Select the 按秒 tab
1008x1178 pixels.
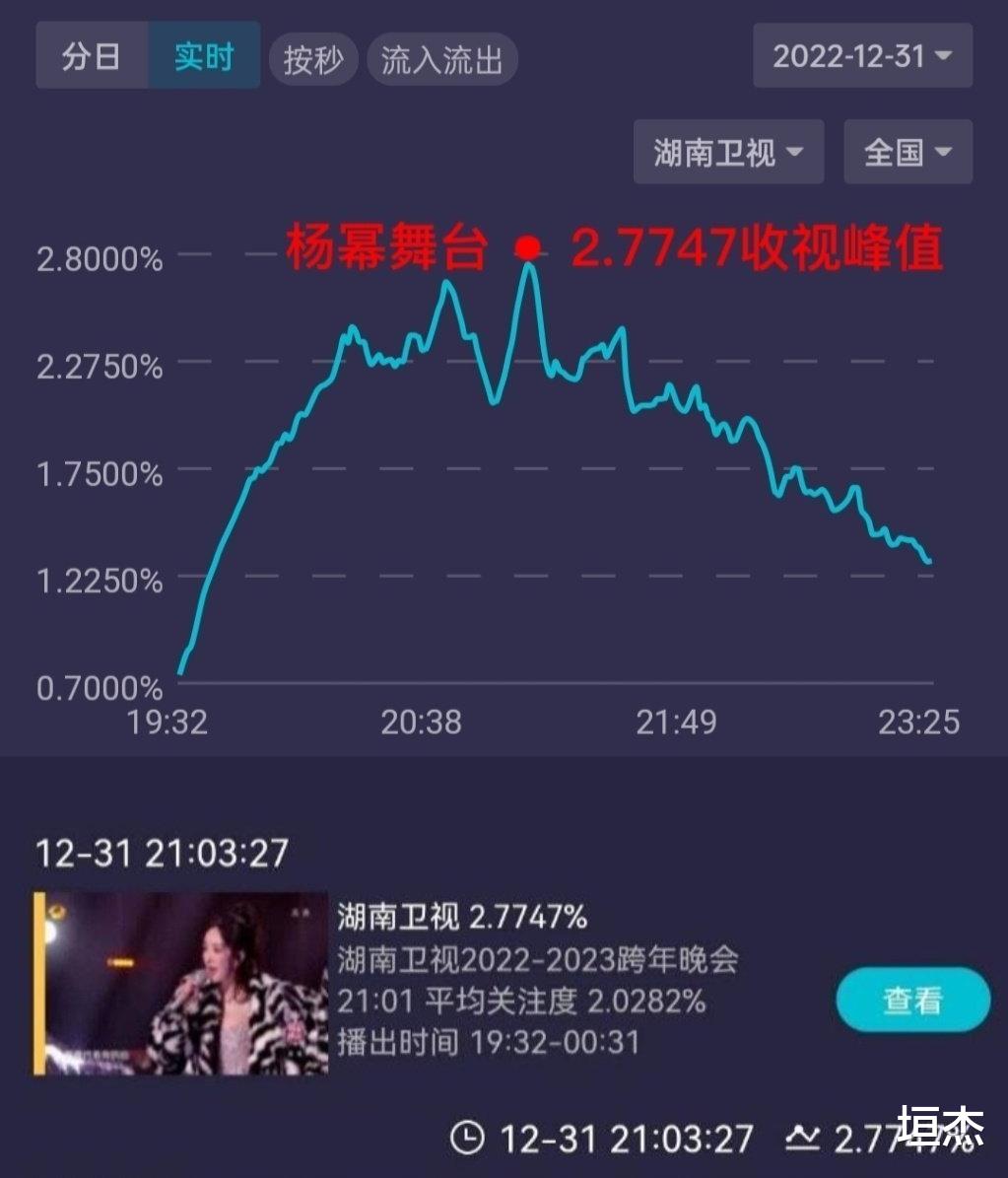click(312, 59)
